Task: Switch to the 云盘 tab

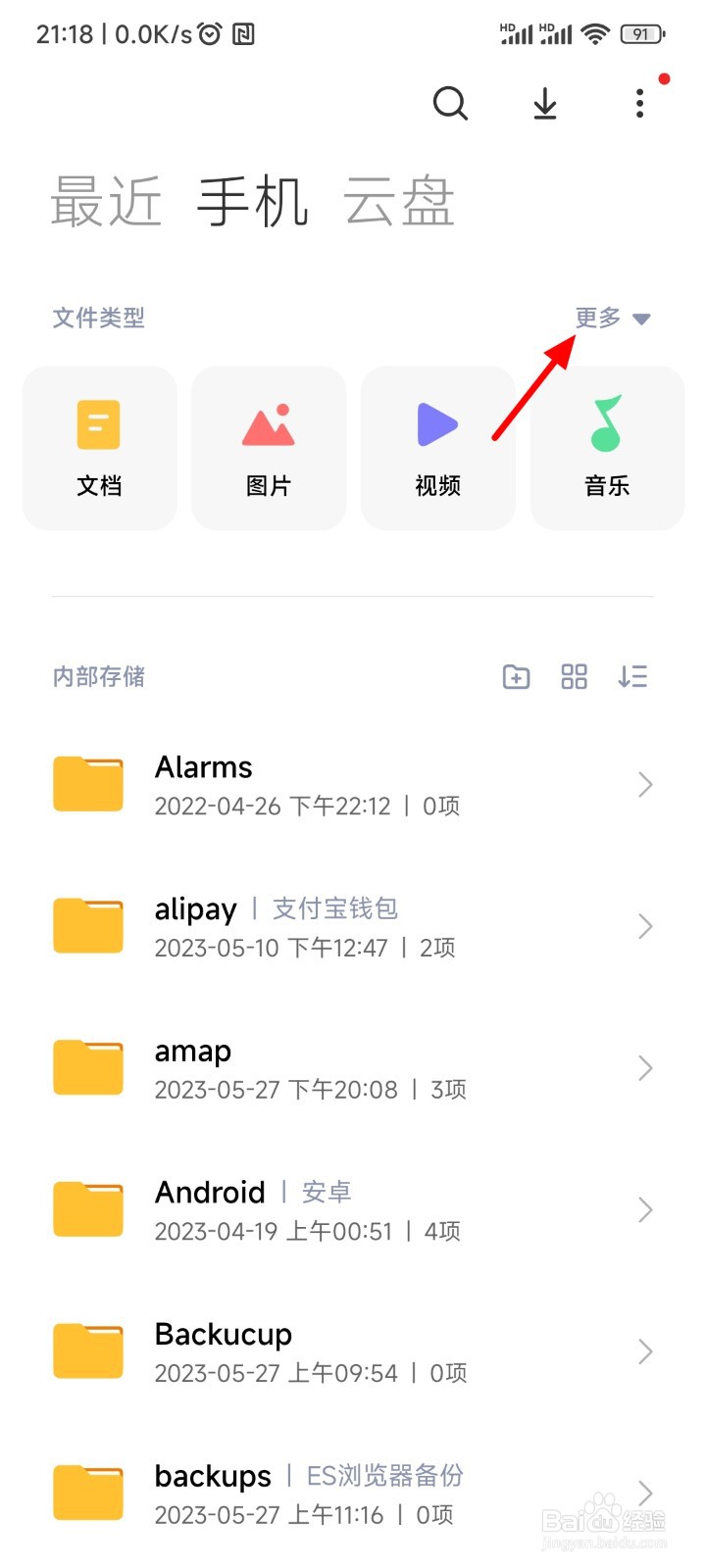Action: [399, 202]
